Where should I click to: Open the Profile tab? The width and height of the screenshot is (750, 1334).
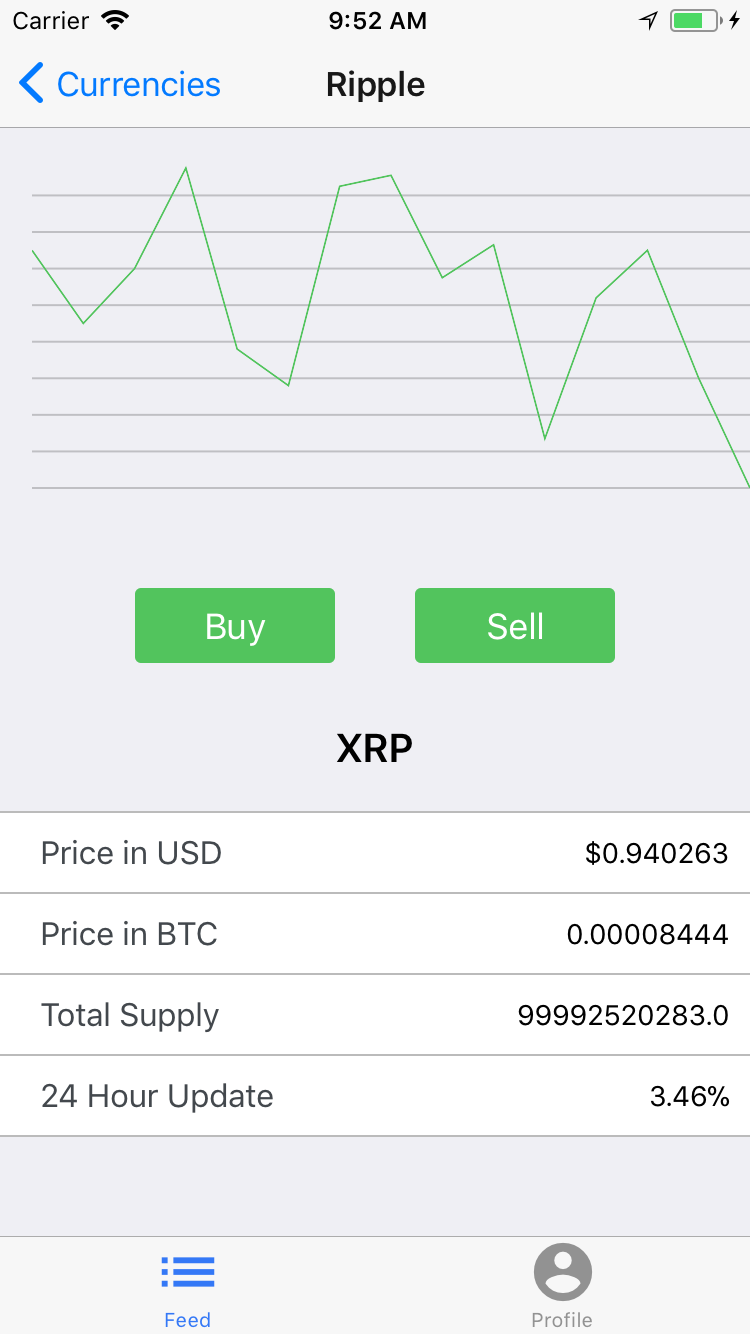point(562,1286)
